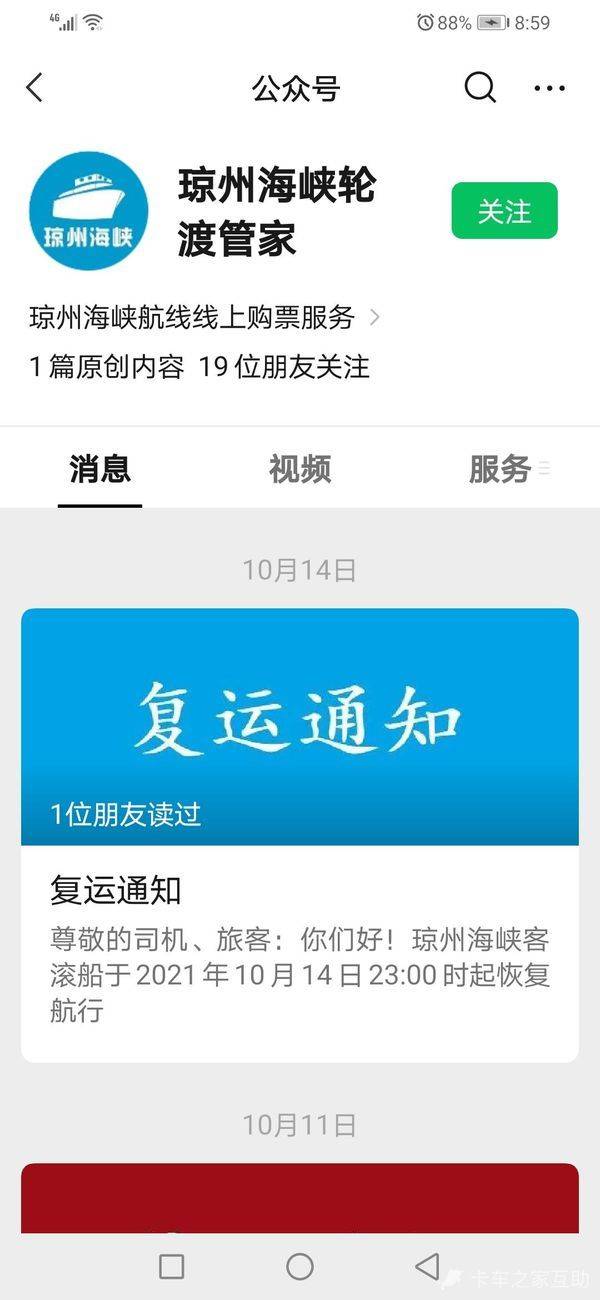Open search in the header

point(480,88)
